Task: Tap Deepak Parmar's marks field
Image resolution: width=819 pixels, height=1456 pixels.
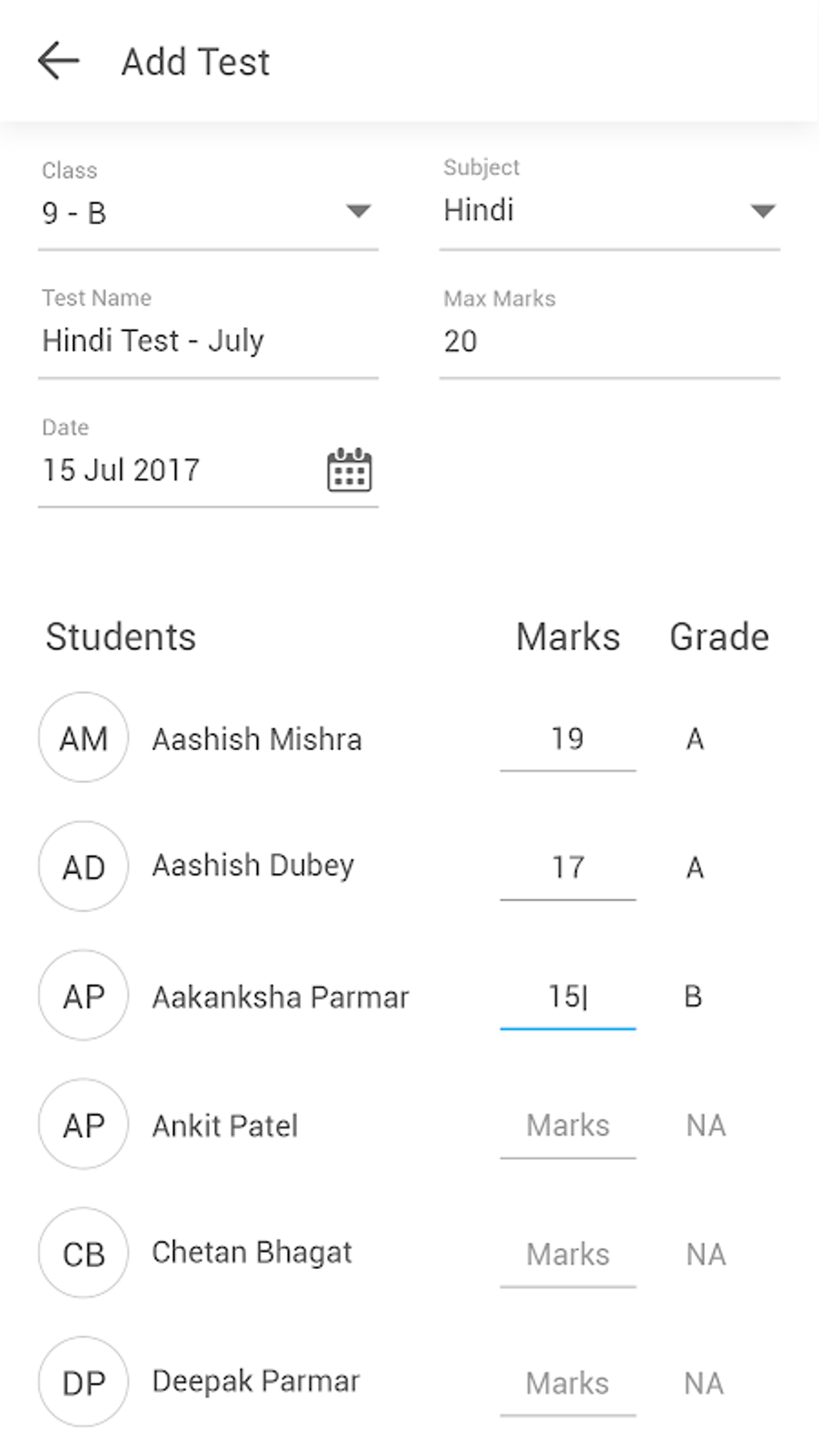Action: (568, 1383)
